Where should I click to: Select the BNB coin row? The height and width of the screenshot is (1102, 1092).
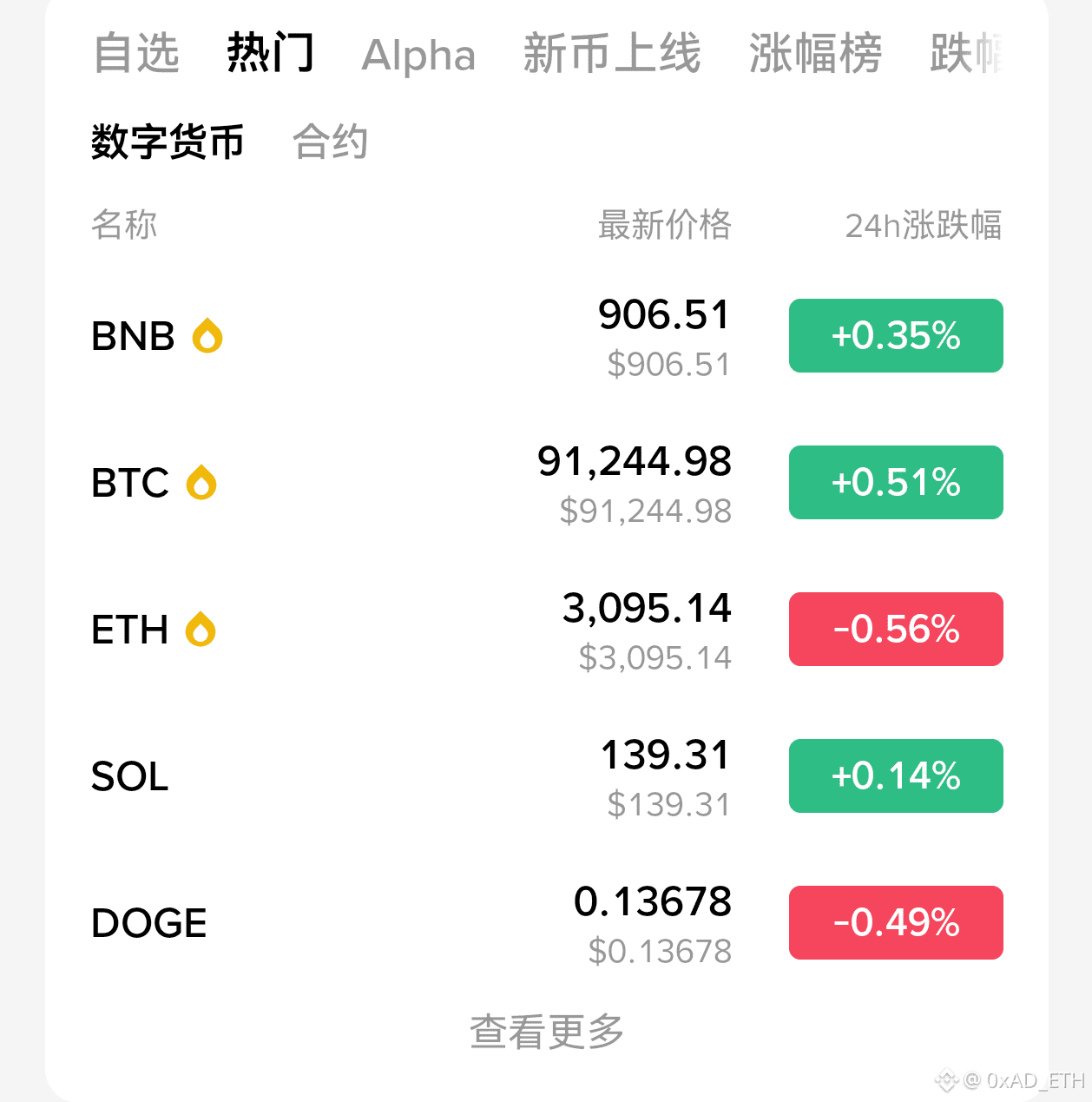135,335
